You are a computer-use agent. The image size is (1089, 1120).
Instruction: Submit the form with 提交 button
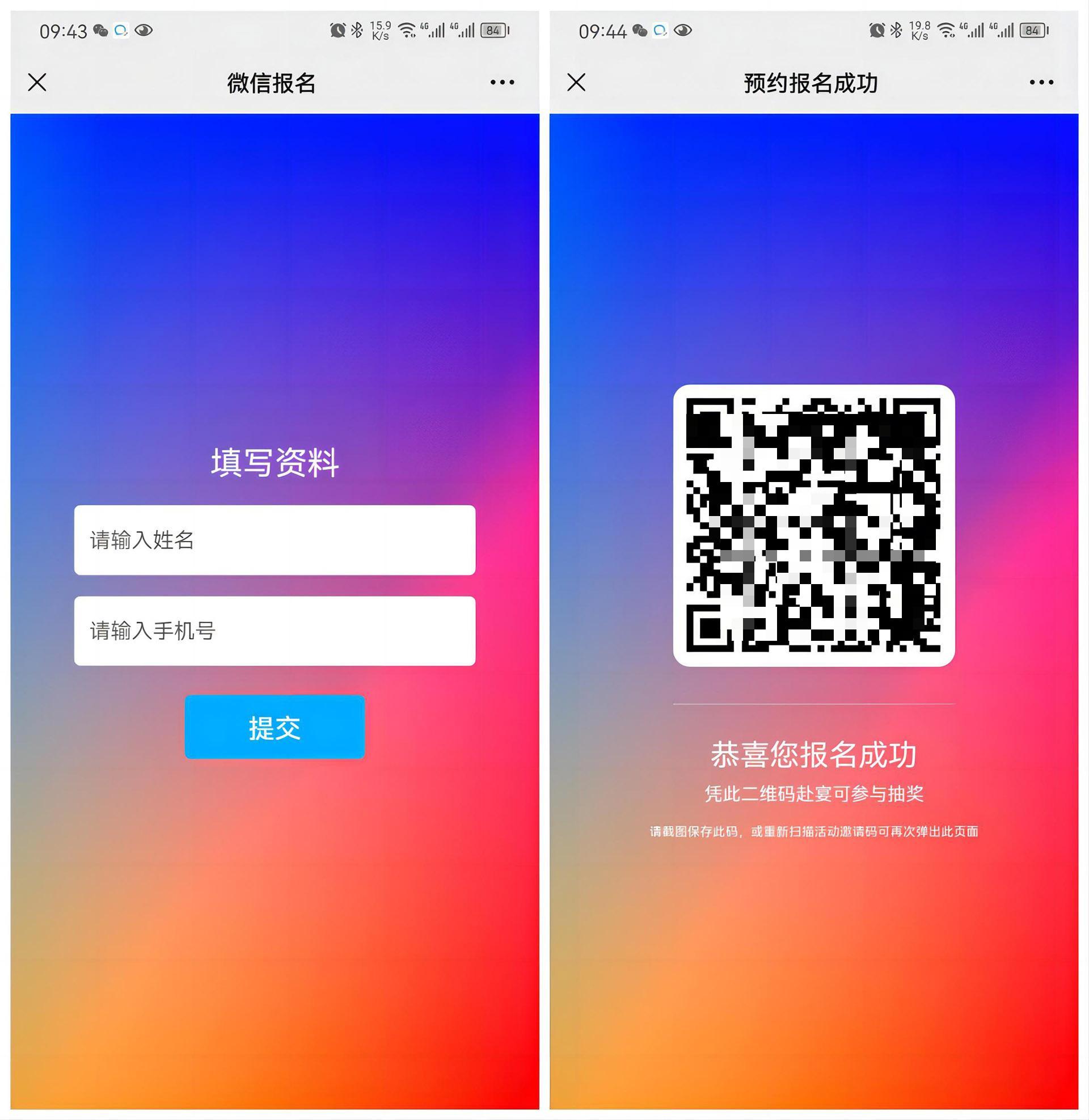coord(275,727)
